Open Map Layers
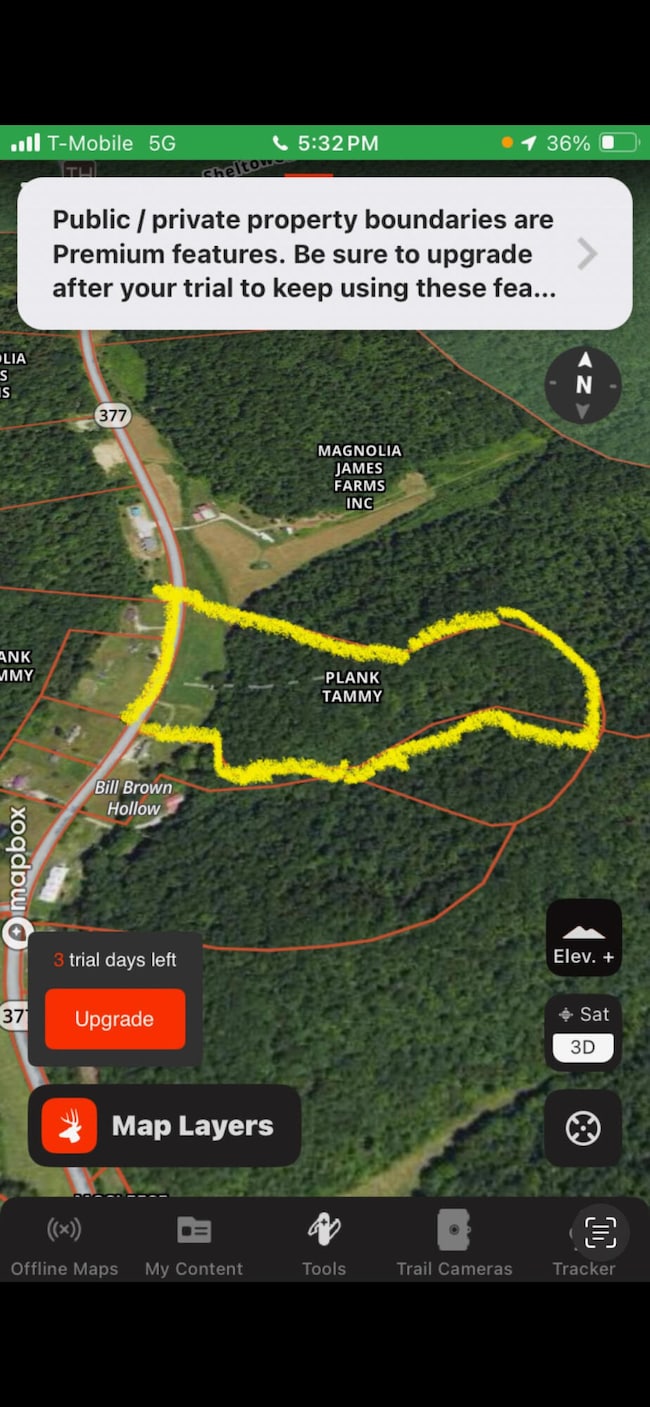Viewport: 650px width, 1407px height. [165, 1126]
